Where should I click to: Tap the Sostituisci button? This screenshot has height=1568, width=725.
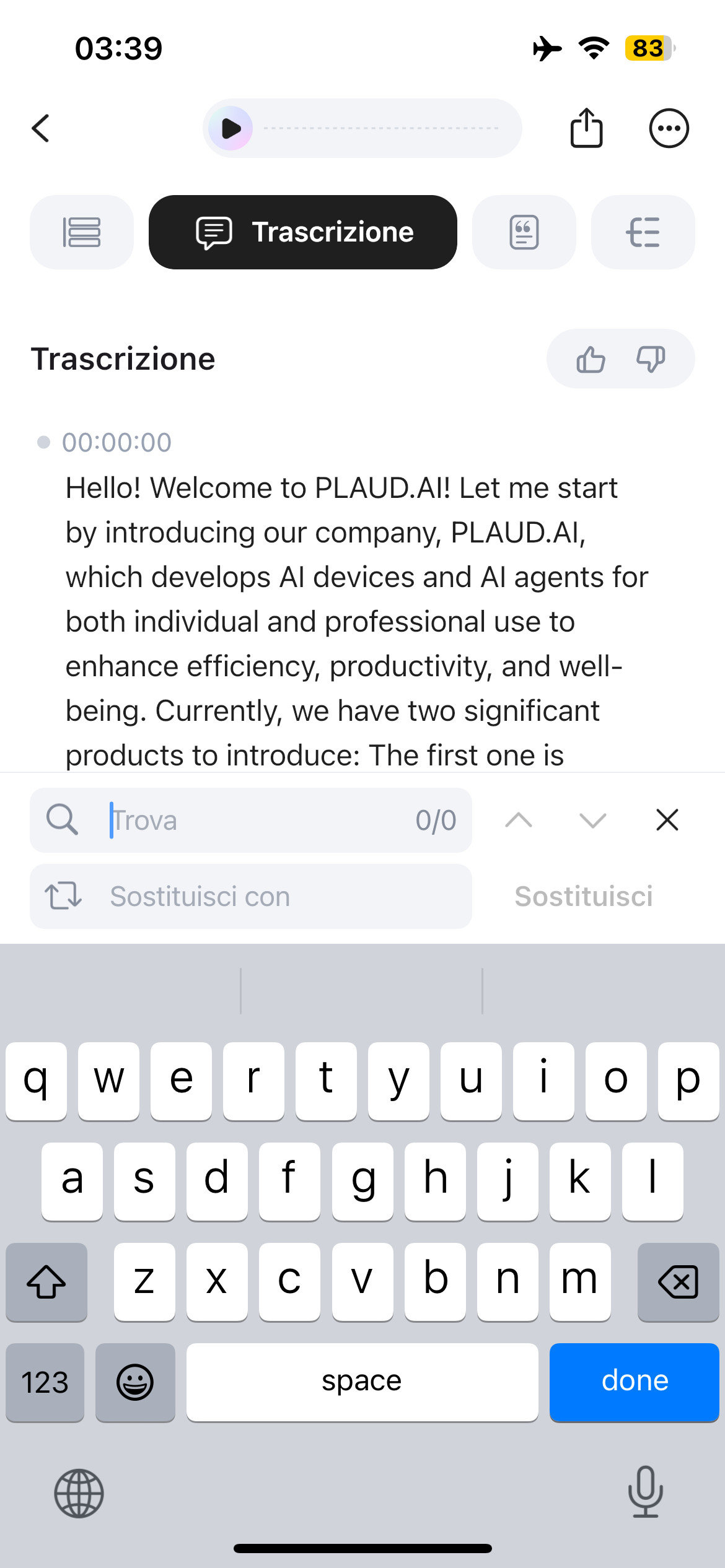584,897
